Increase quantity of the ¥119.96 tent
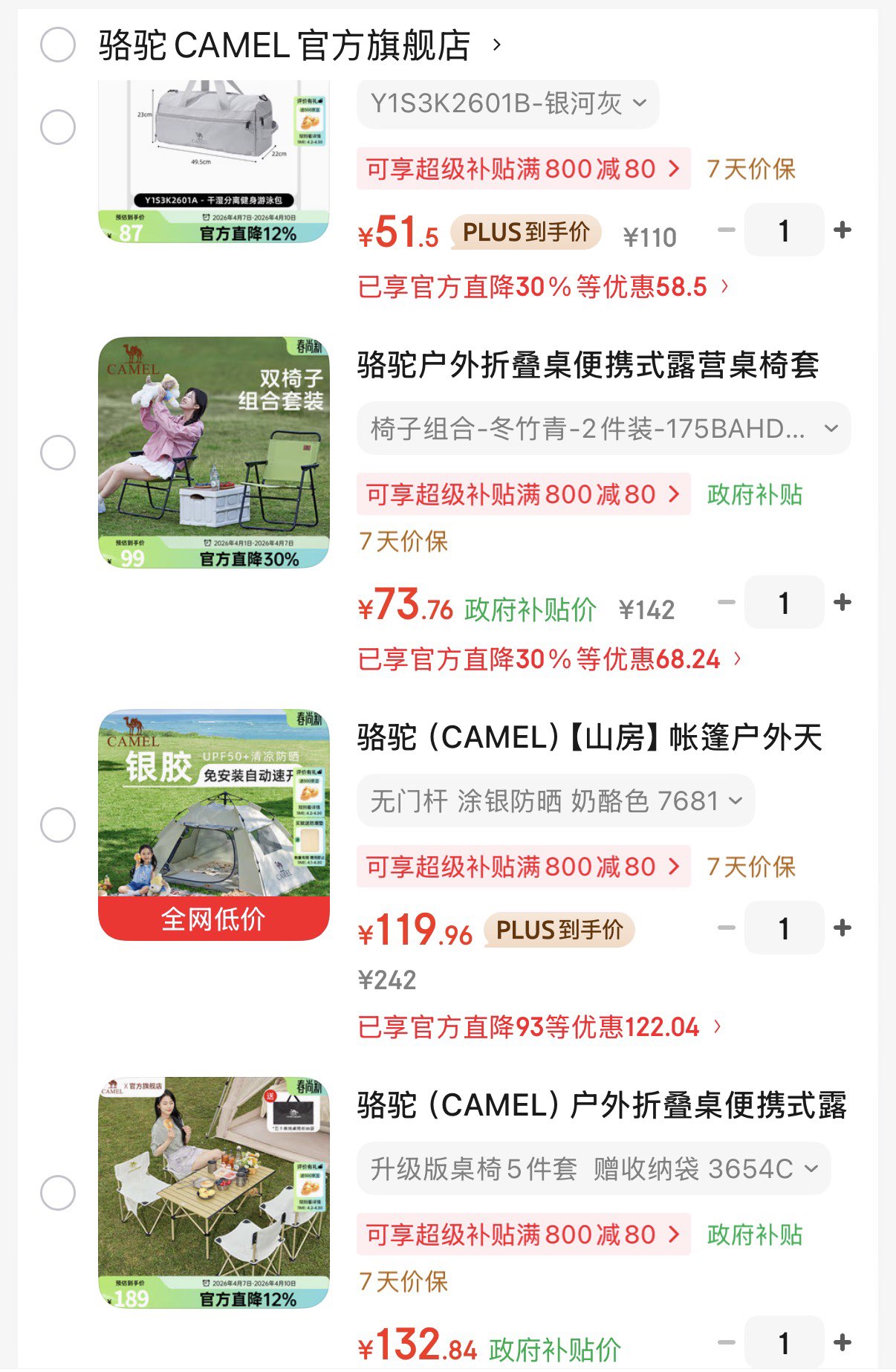The height and width of the screenshot is (1372, 896). (842, 928)
